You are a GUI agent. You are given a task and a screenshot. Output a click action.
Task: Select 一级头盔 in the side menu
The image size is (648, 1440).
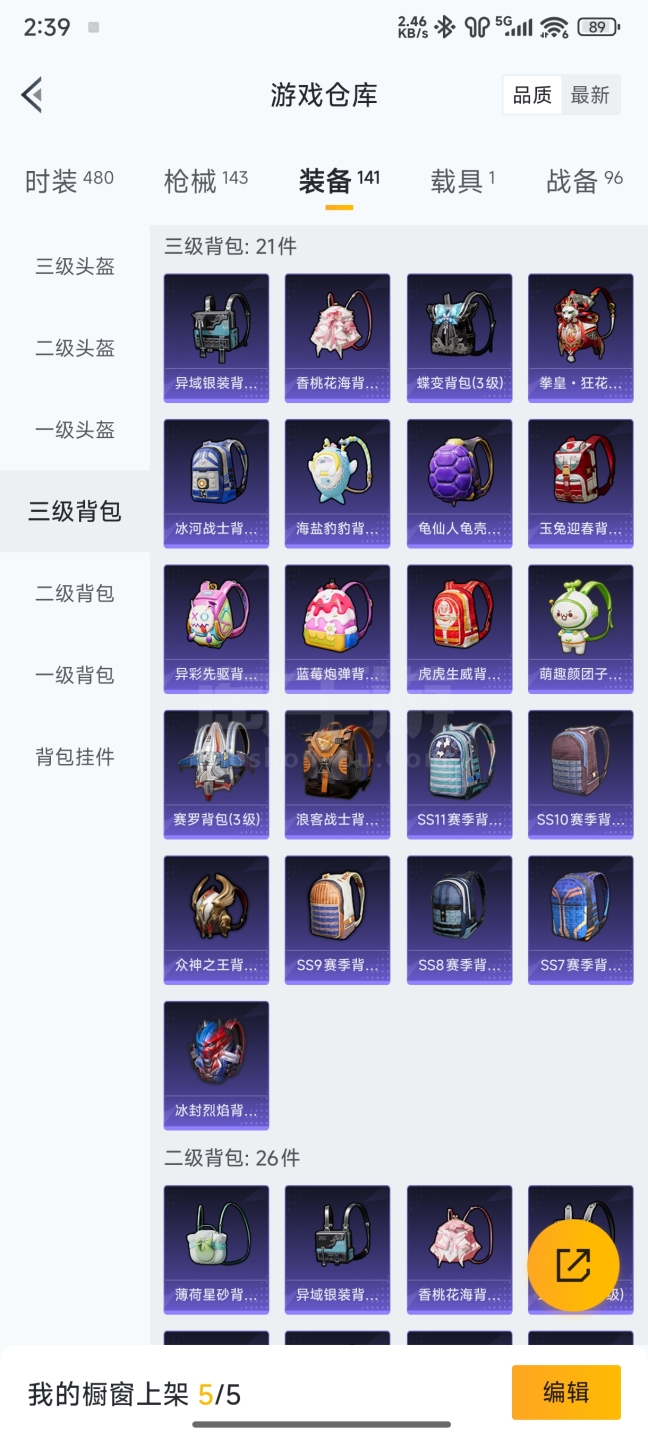click(x=75, y=430)
